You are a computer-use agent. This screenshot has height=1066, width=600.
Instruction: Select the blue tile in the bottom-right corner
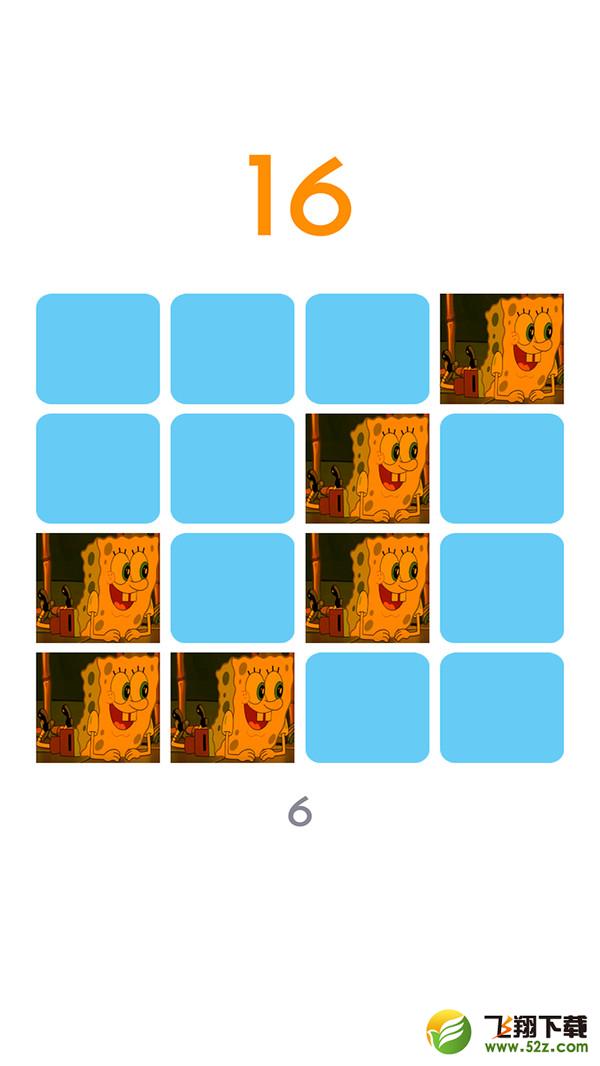point(501,708)
